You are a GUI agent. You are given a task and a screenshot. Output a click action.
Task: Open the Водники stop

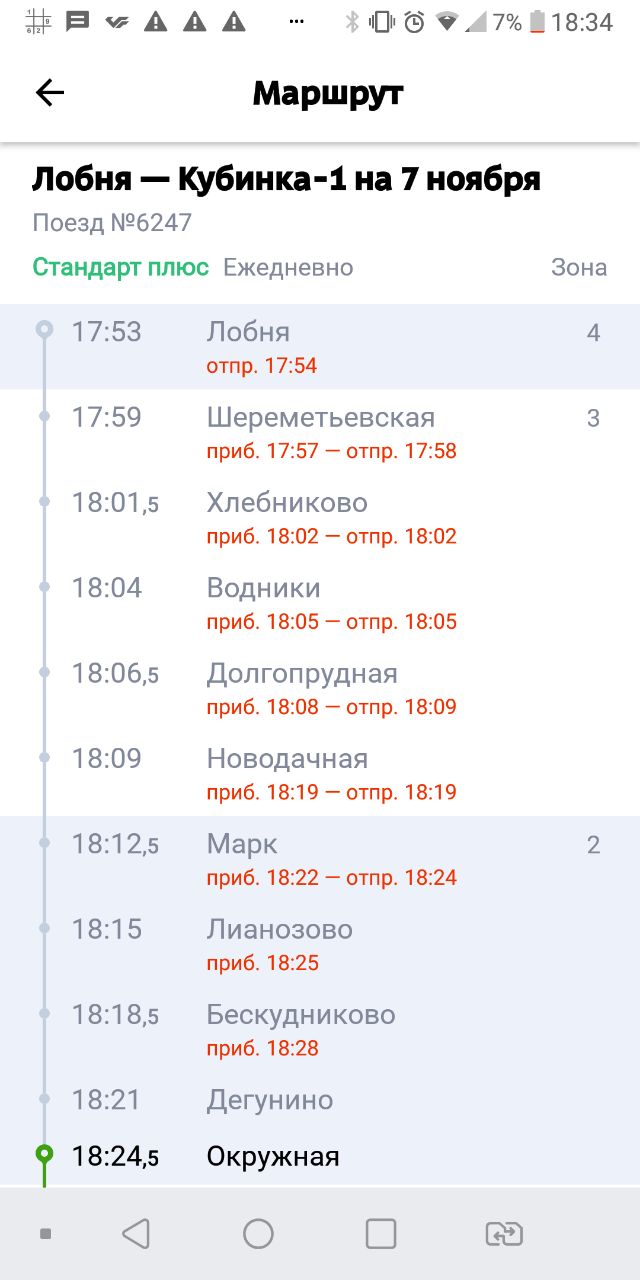(x=320, y=603)
